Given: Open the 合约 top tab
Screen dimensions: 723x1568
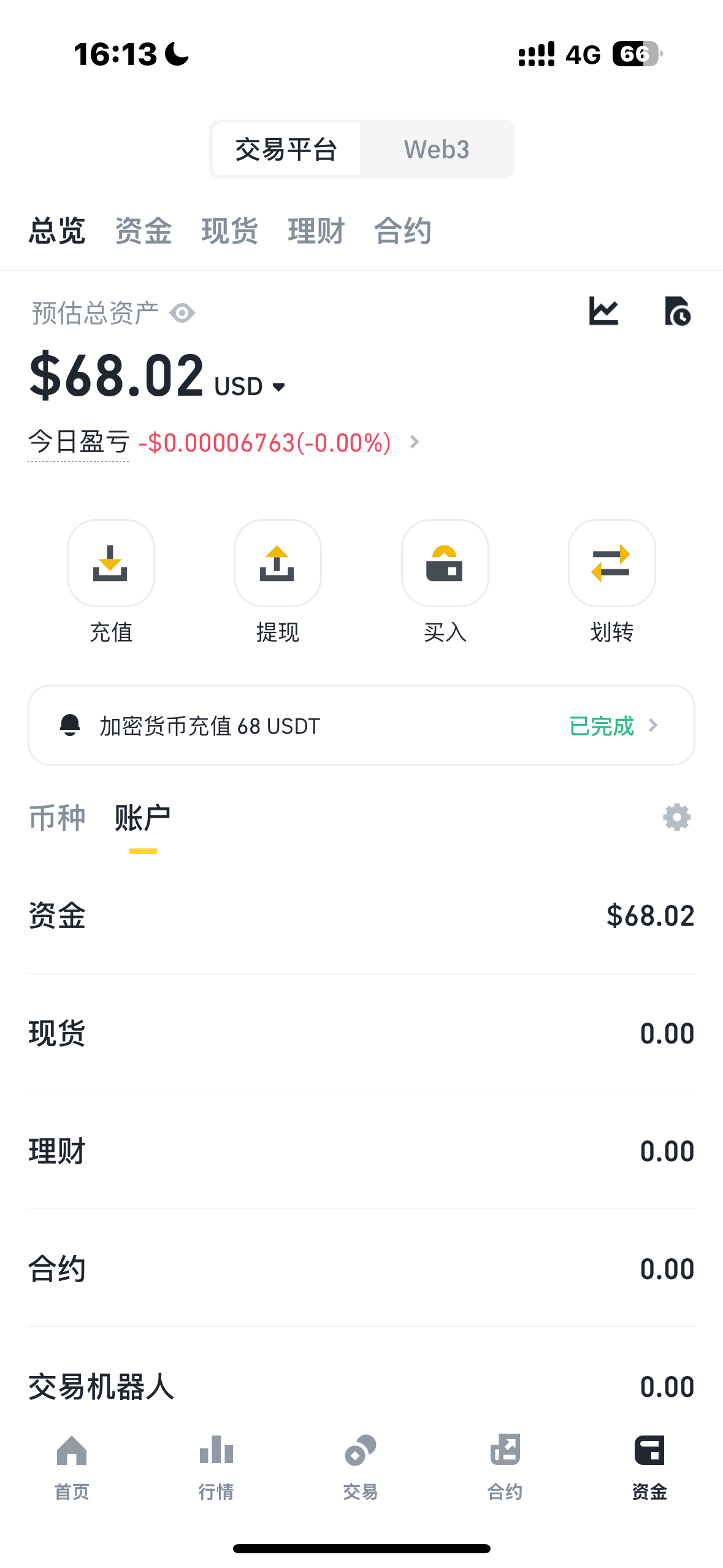Looking at the screenshot, I should 402,231.
